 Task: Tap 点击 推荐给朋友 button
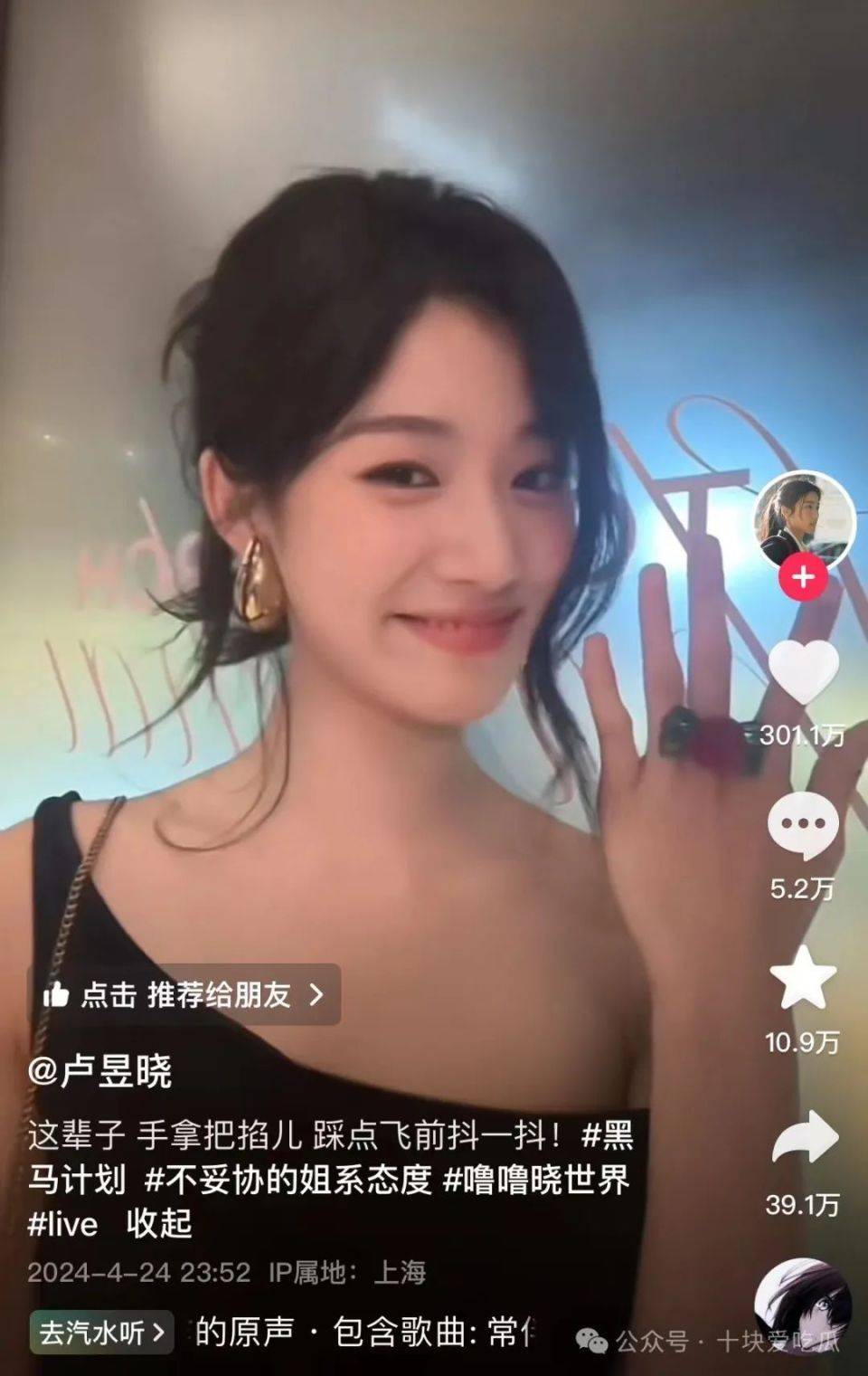[x=184, y=995]
